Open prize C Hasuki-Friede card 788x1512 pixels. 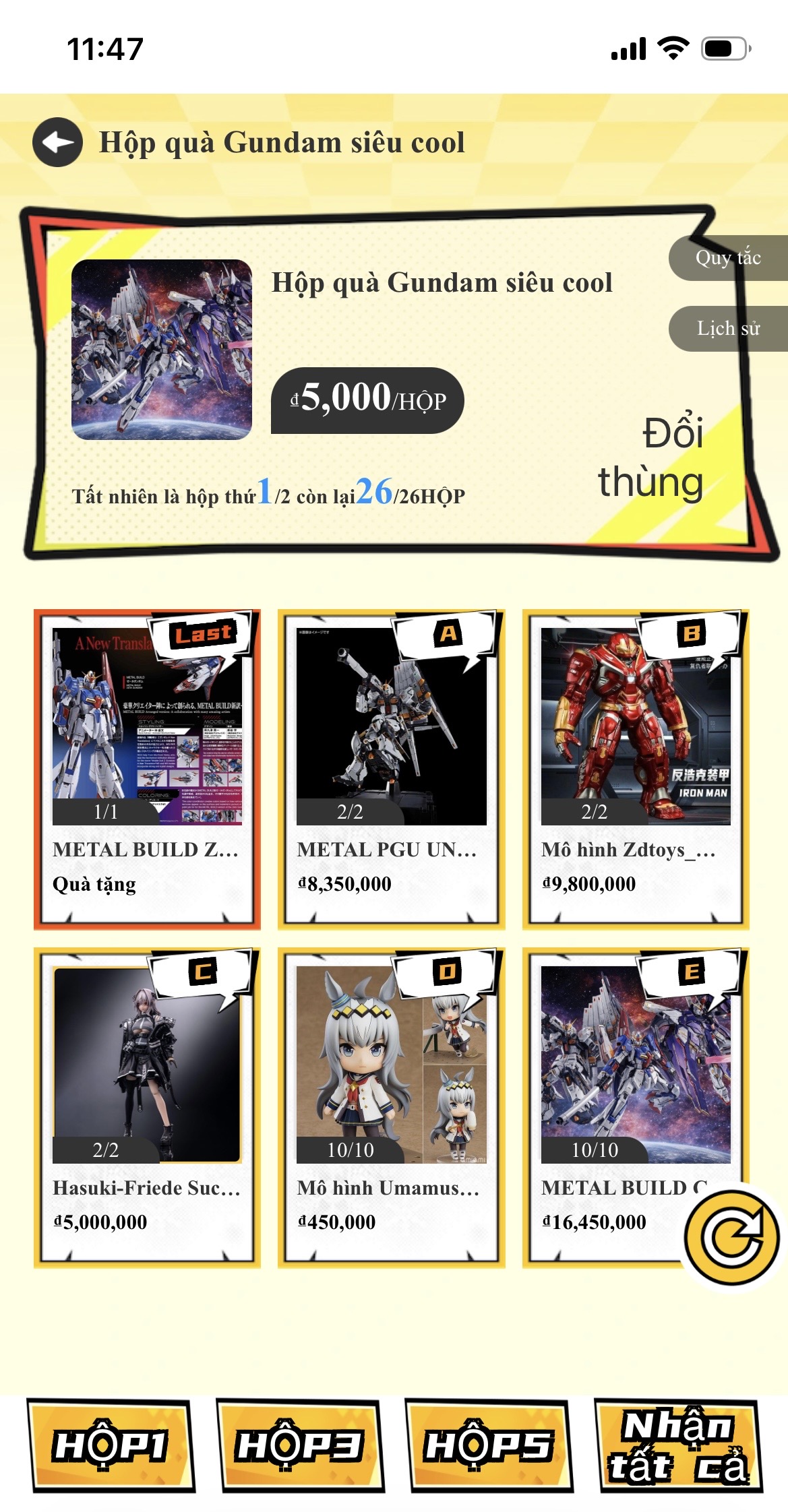click(147, 1107)
